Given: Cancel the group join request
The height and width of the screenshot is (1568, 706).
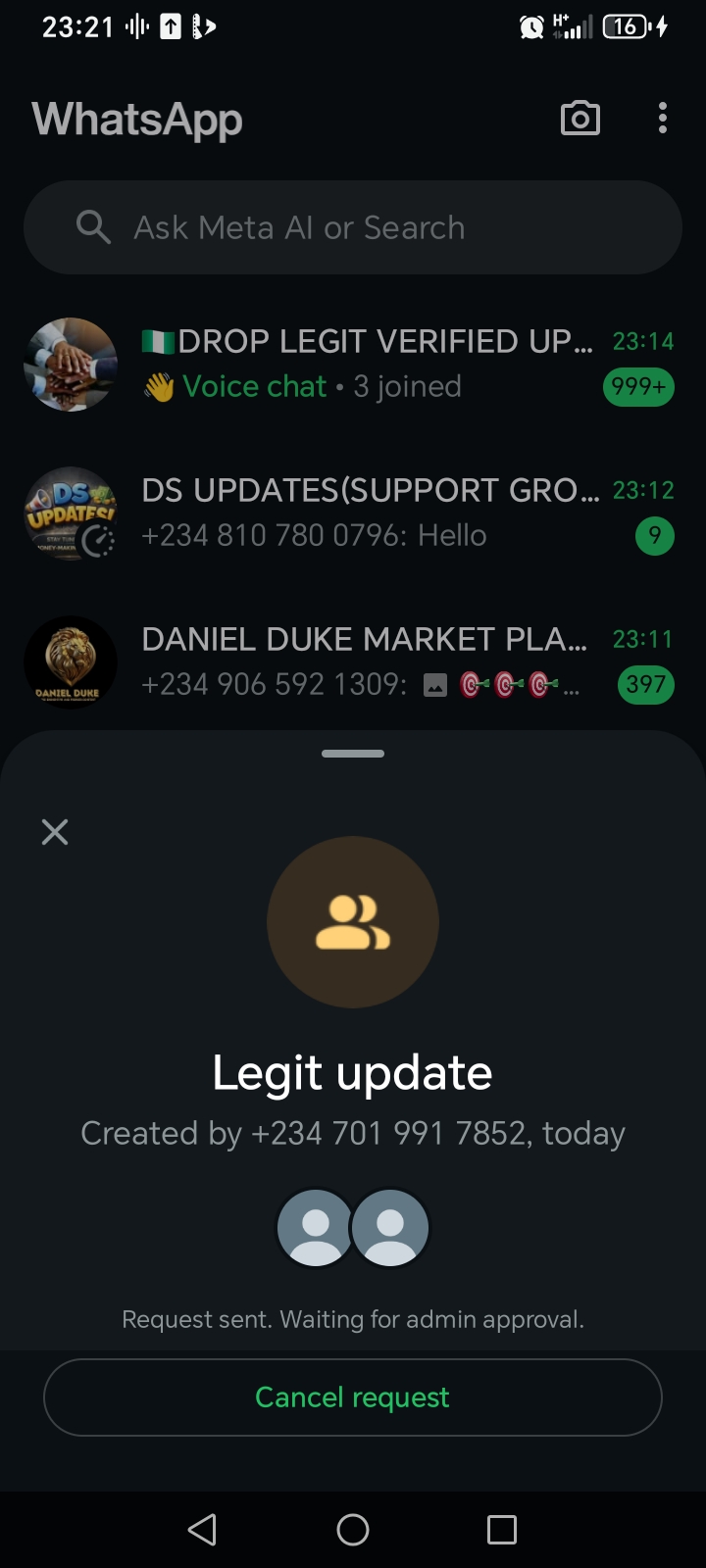Looking at the screenshot, I should [352, 1396].
